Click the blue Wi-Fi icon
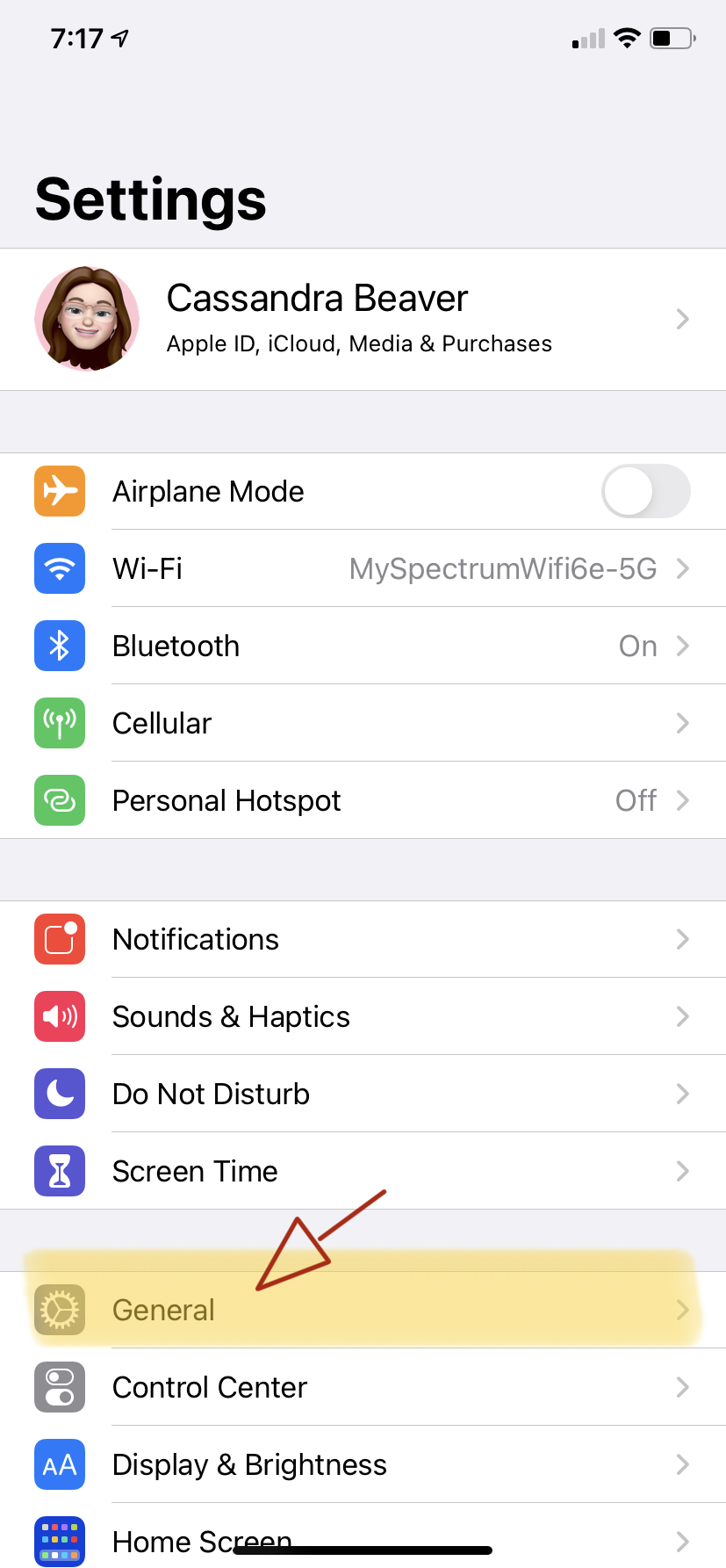The width and height of the screenshot is (726, 1568). tap(59, 568)
